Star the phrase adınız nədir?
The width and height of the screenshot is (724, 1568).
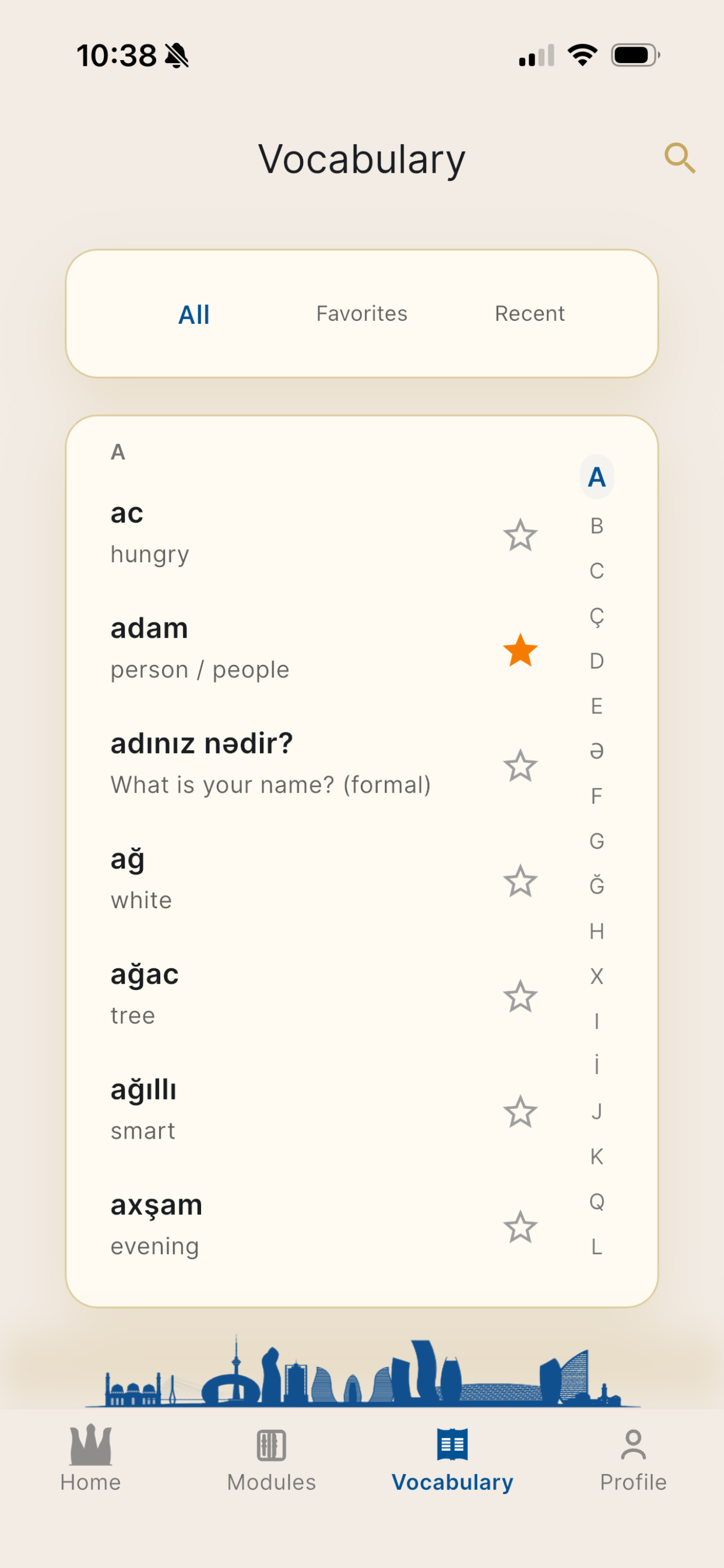tap(520, 766)
